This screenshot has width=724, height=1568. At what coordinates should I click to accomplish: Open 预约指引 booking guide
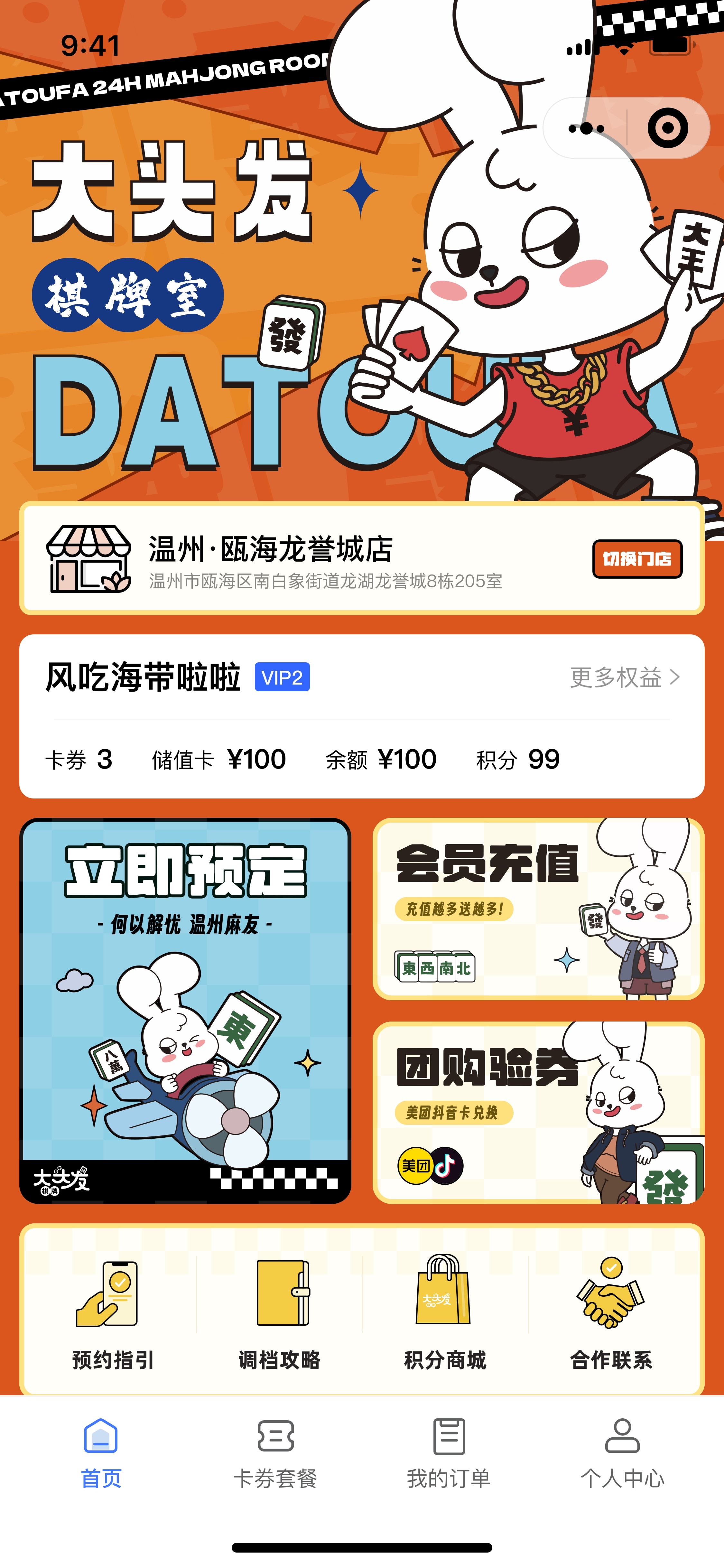pyautogui.click(x=113, y=1312)
